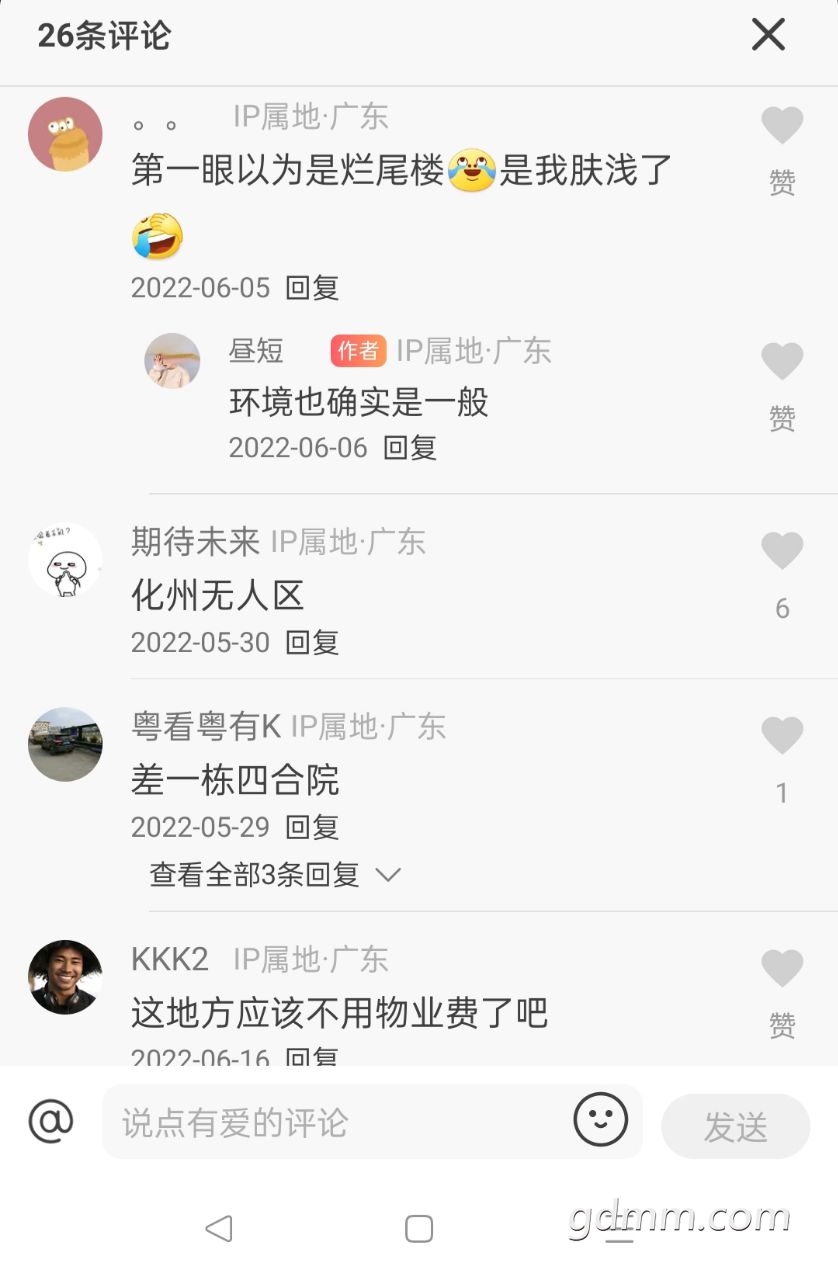This screenshot has width=838, height=1280.
Task: Open the emoji picker smiley
Action: (600, 1120)
